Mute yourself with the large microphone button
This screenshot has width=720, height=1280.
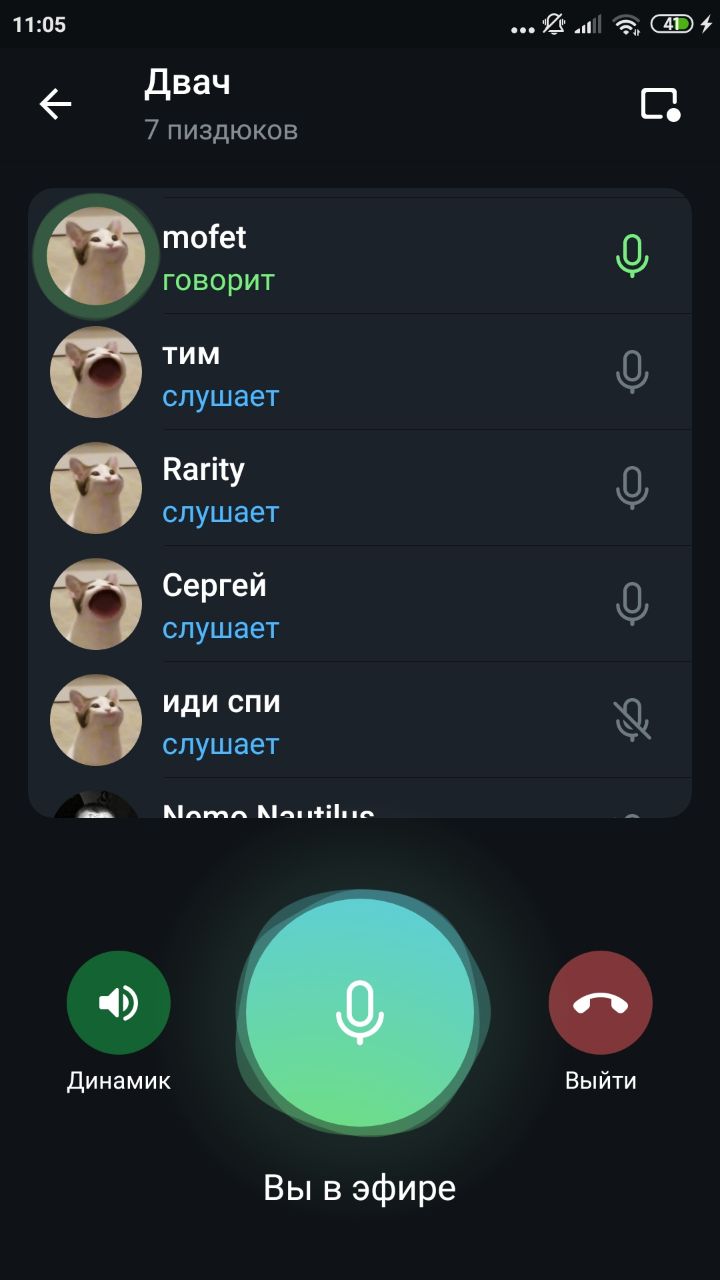[x=360, y=1012]
